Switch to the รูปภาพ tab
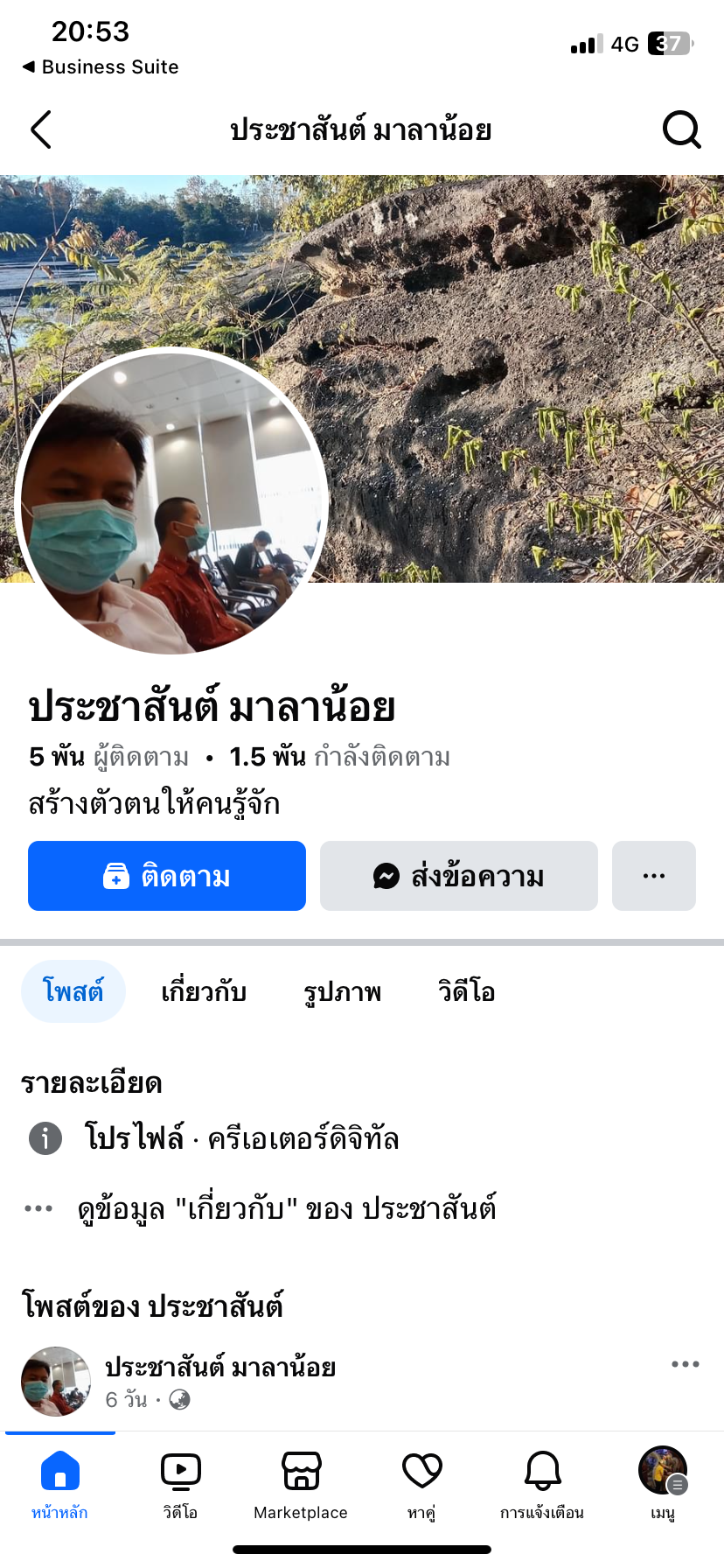Image resolution: width=724 pixels, height=1568 pixels. click(x=342, y=992)
